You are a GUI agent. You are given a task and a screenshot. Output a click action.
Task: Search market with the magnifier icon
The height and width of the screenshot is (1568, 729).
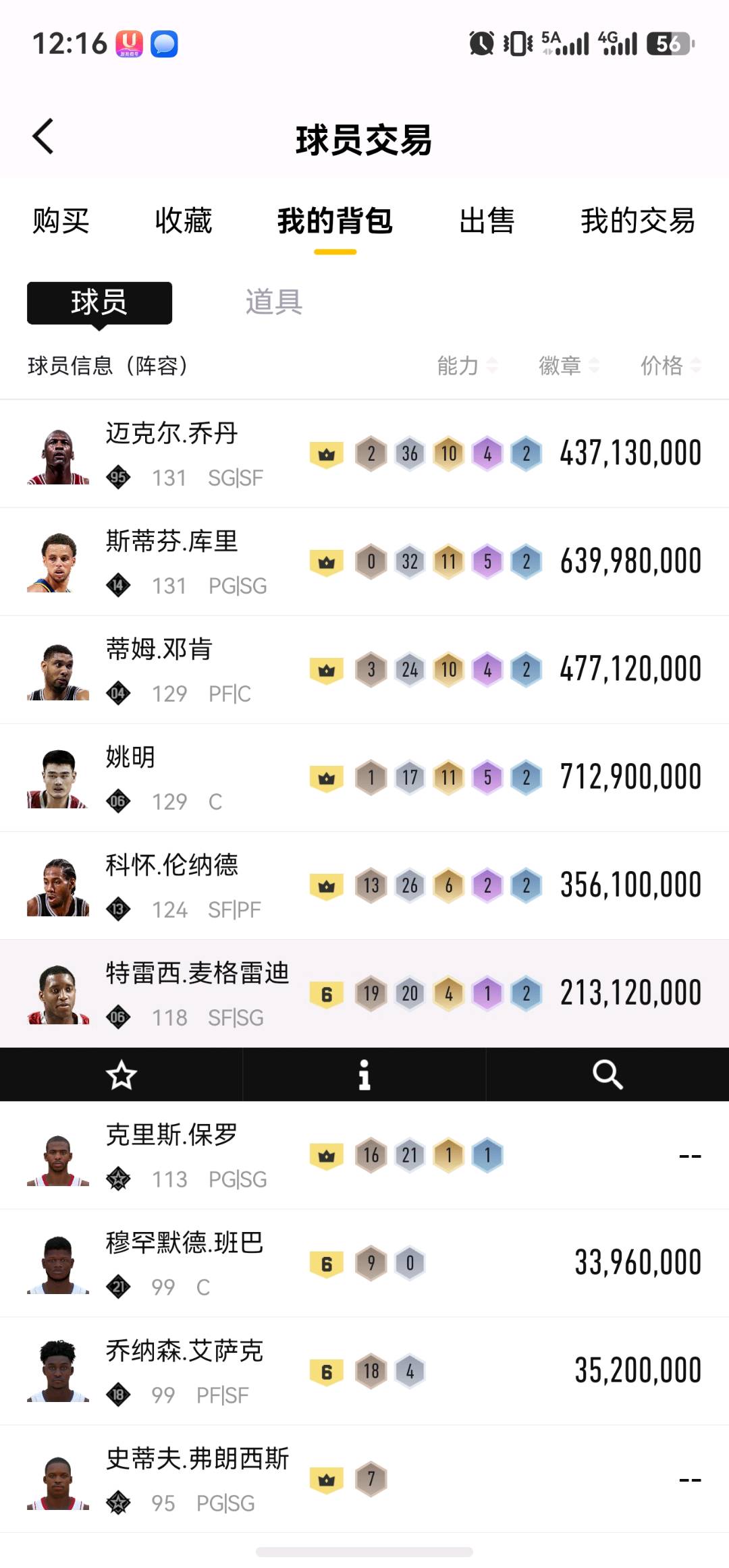[x=607, y=1075]
